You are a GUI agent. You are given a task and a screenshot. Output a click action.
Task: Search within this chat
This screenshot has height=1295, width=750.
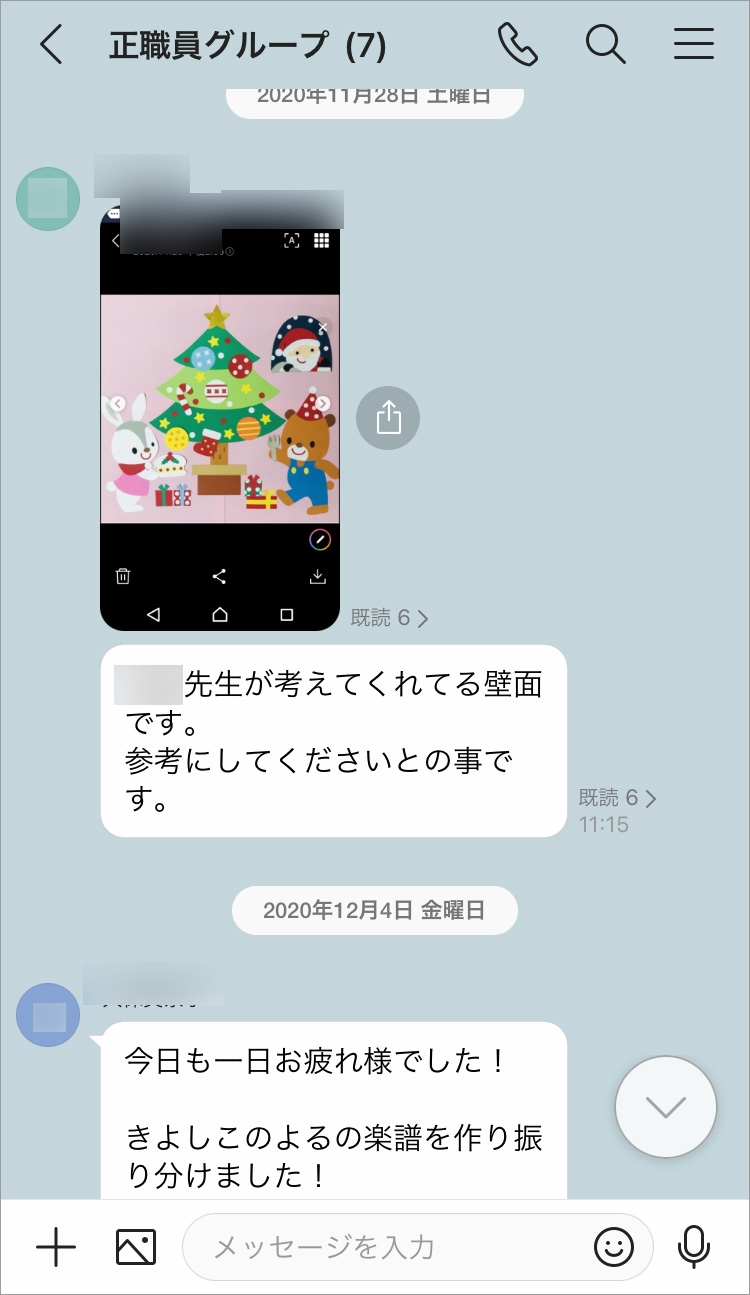(605, 45)
